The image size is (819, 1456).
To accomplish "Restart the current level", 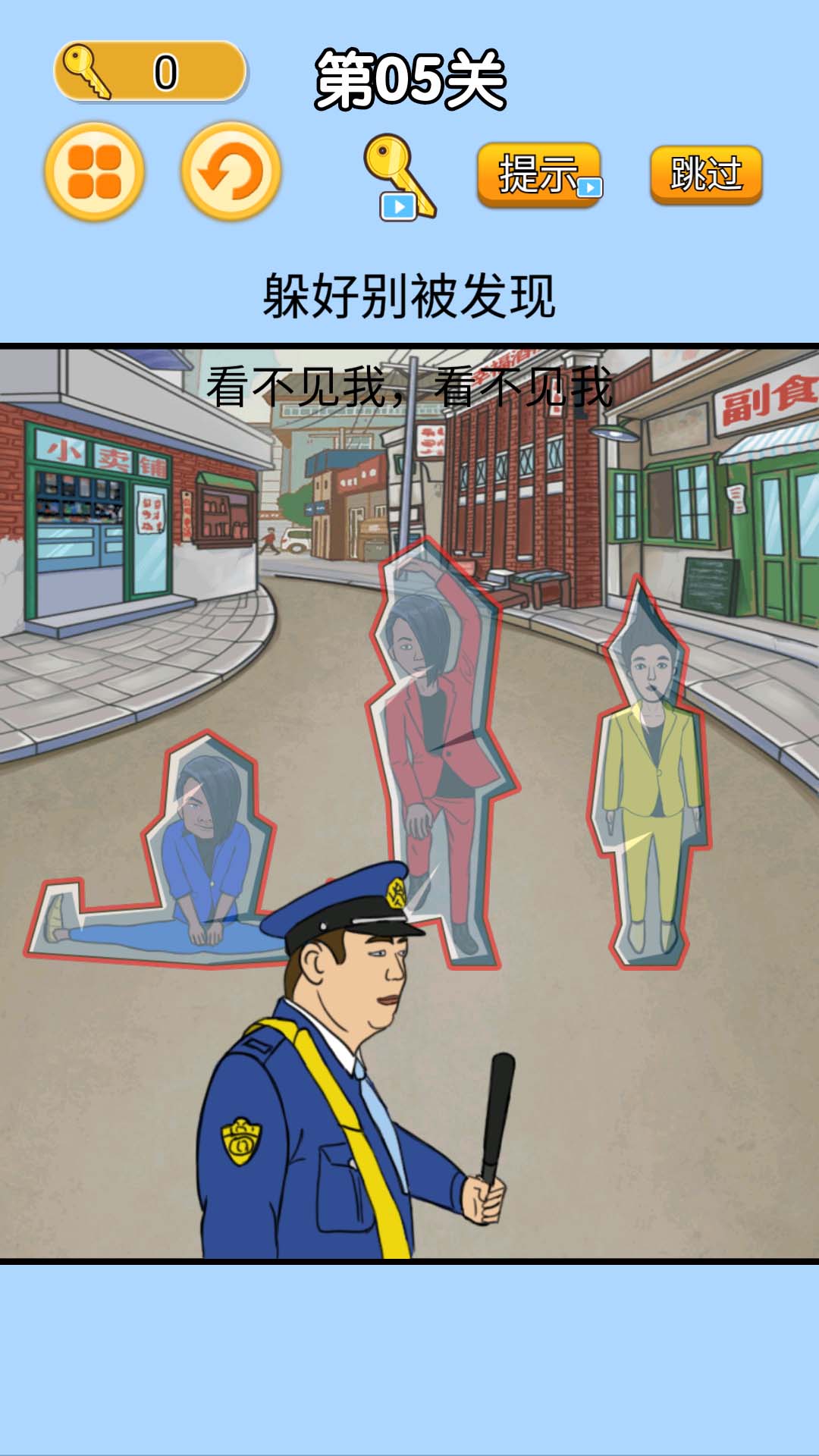I will (x=231, y=171).
